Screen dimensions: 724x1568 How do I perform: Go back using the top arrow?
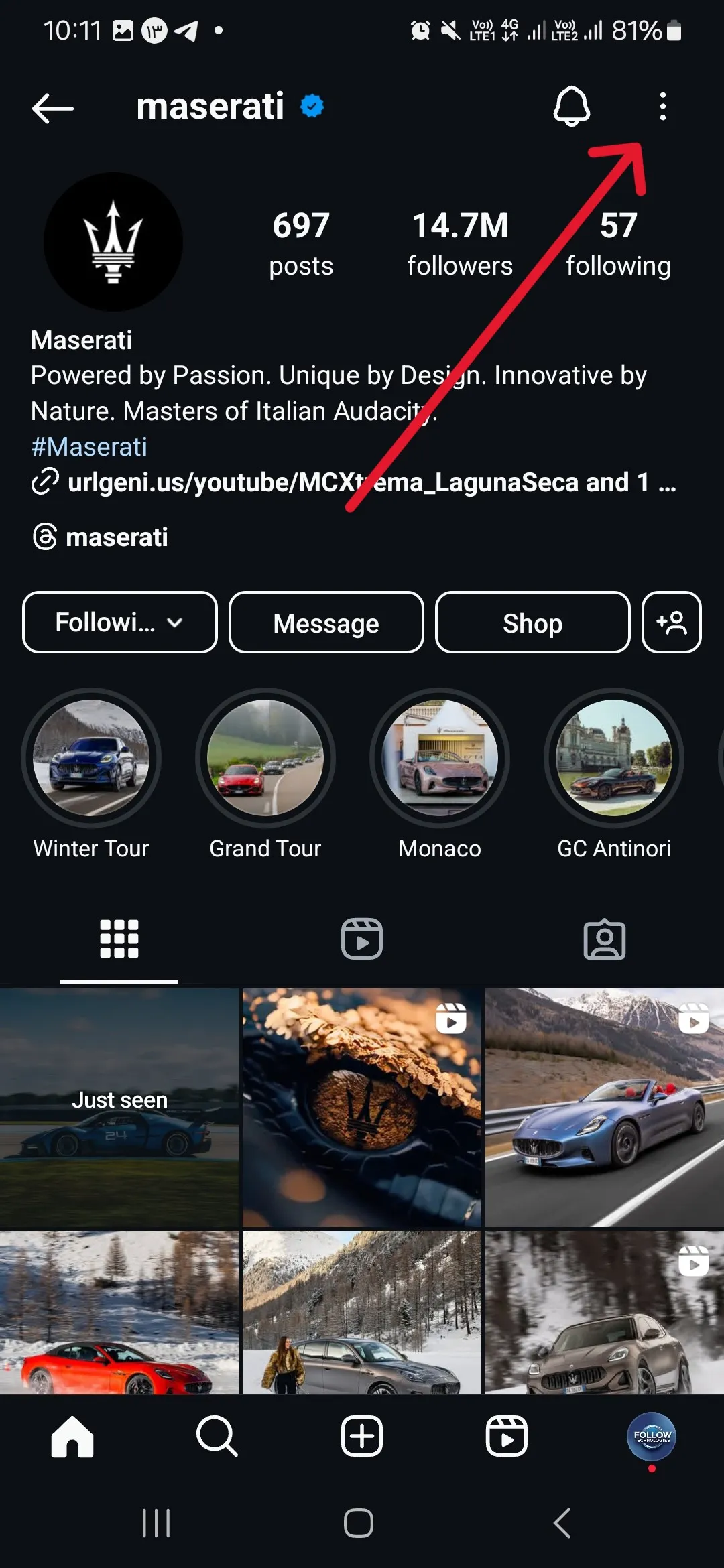(52, 108)
